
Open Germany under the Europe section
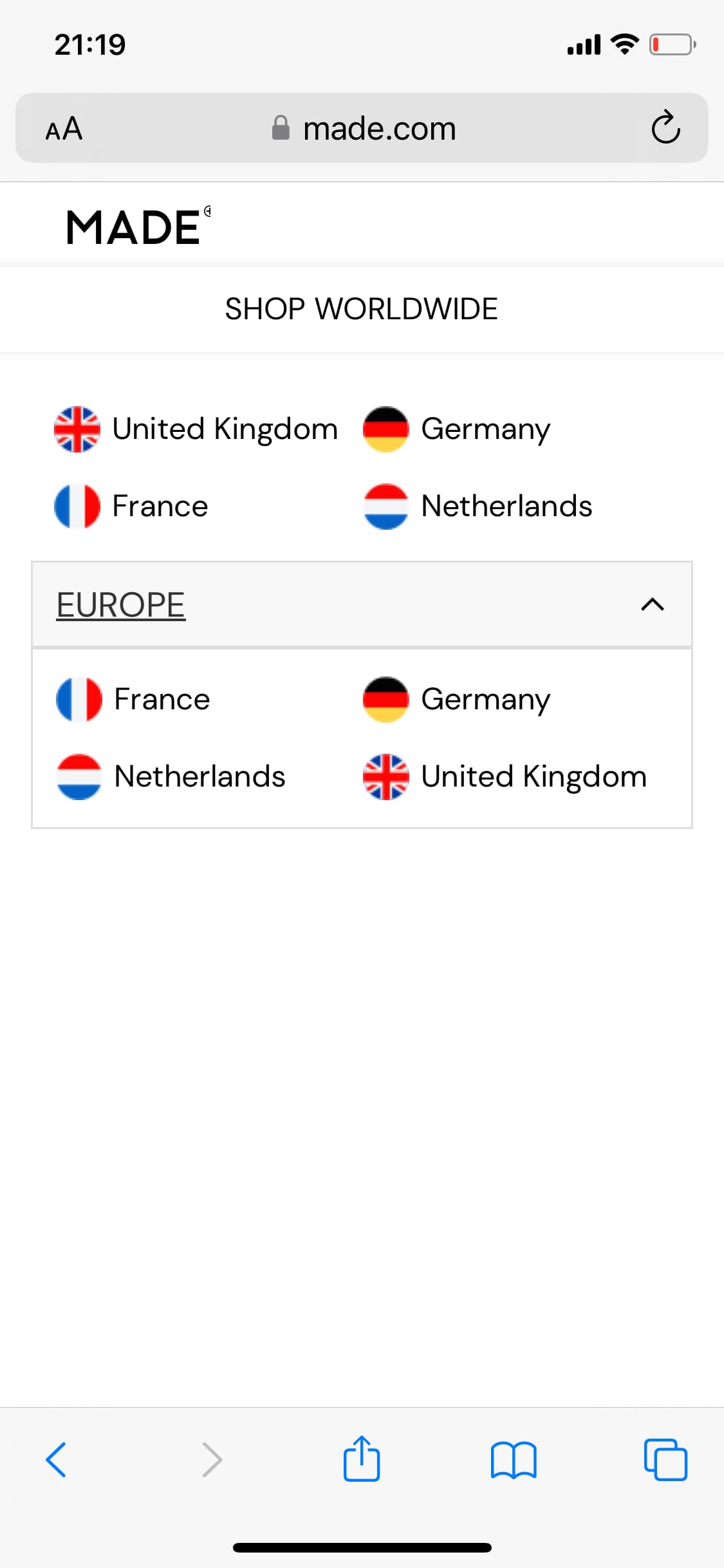click(x=457, y=699)
